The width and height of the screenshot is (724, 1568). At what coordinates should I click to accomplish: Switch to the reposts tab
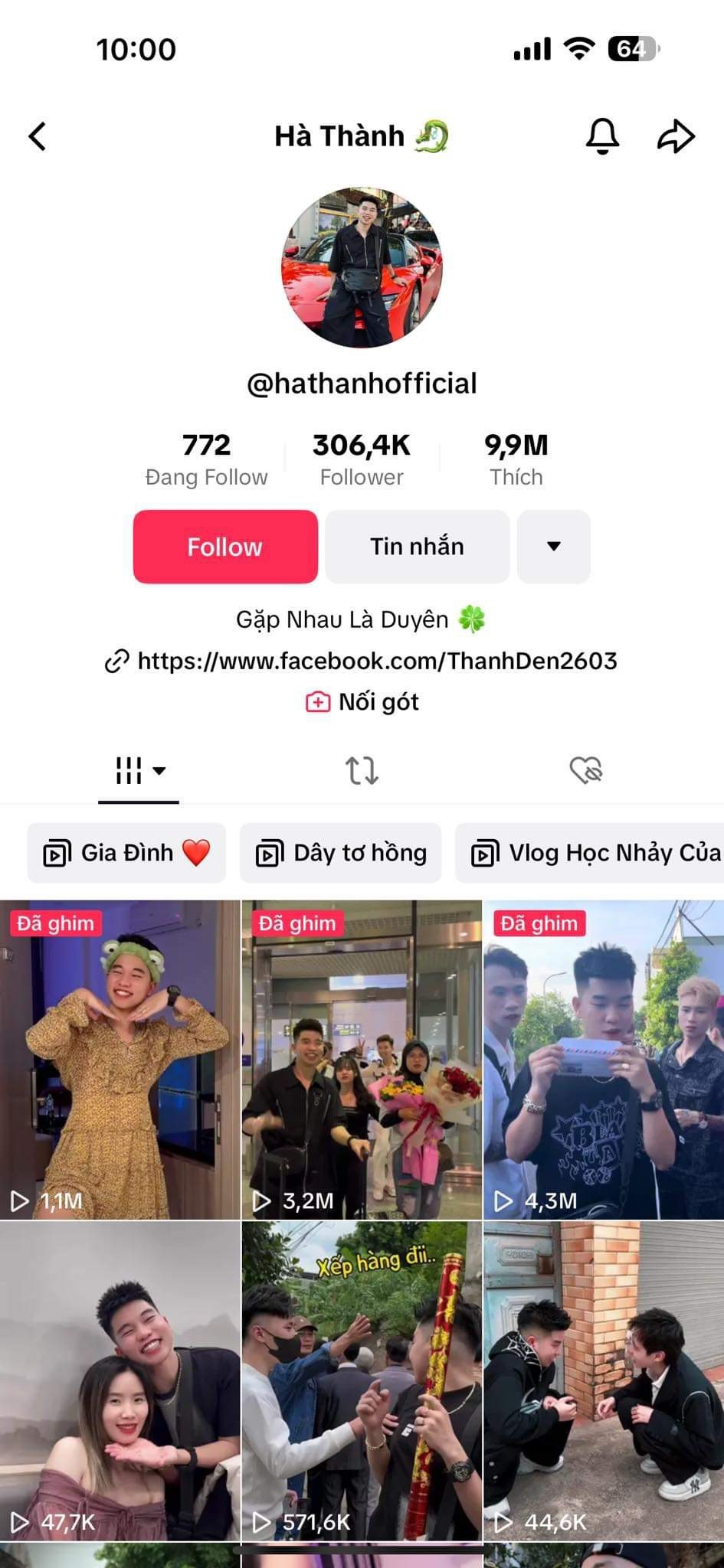[x=362, y=770]
